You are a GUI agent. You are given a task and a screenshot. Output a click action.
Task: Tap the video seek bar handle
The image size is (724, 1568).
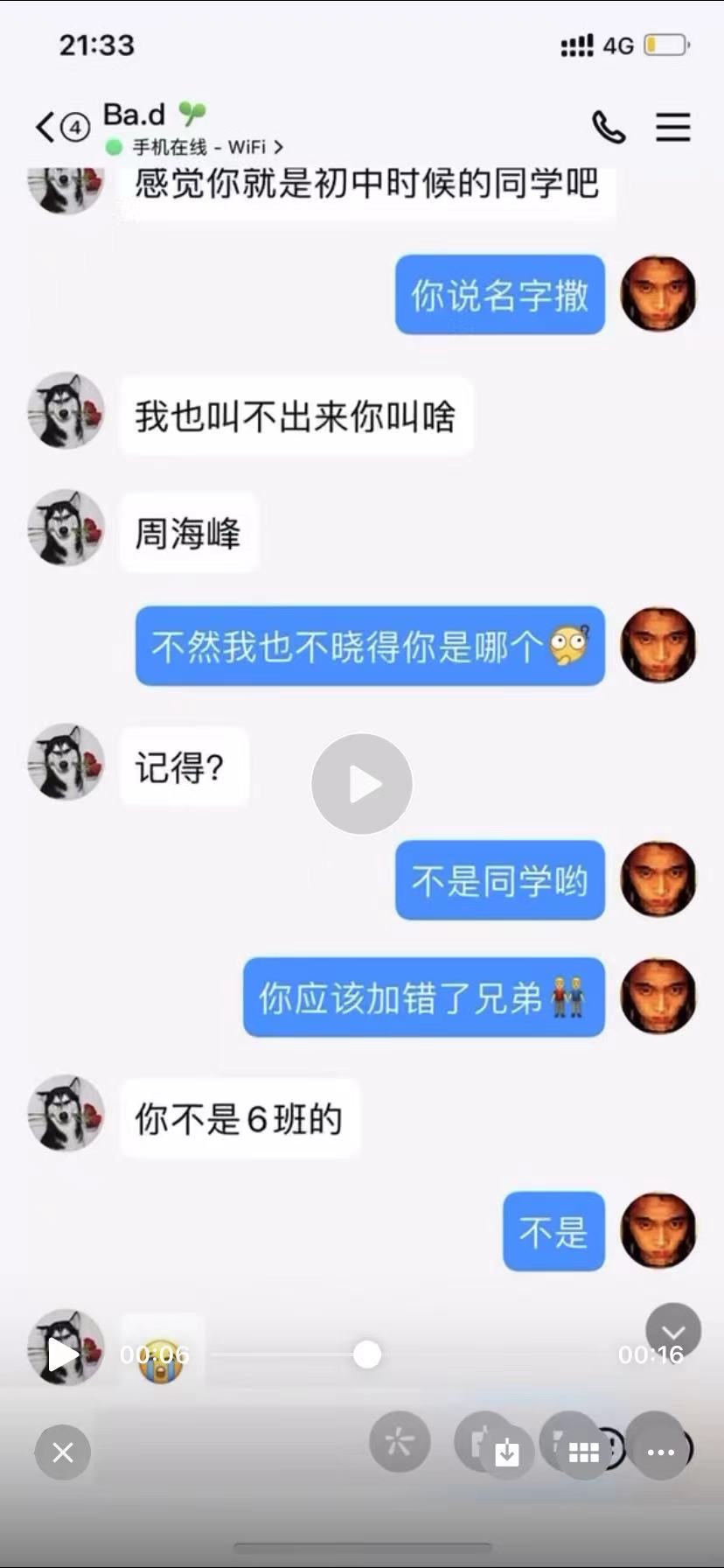[367, 1354]
